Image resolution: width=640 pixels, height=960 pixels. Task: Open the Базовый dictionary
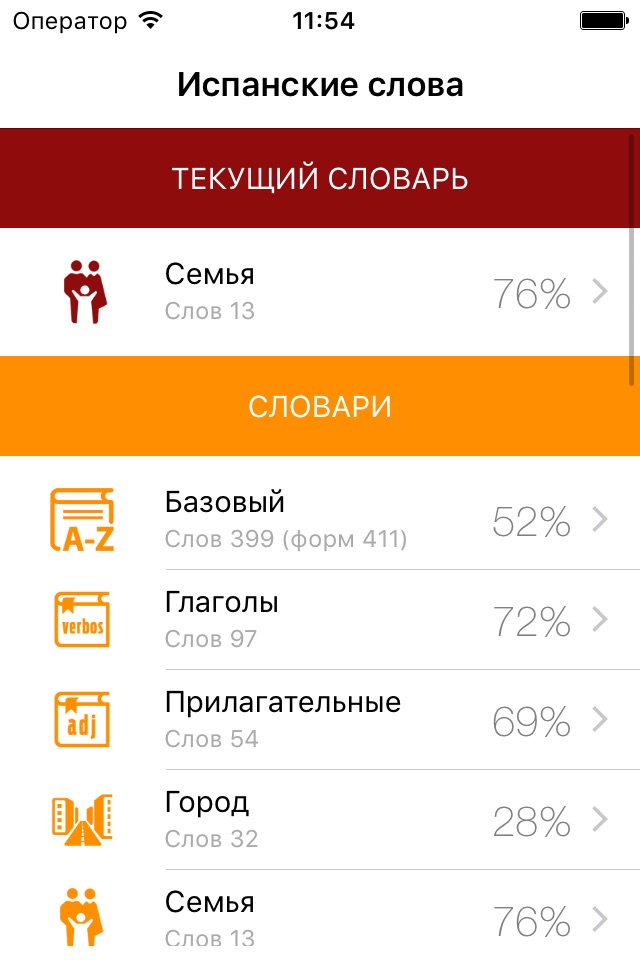click(320, 520)
